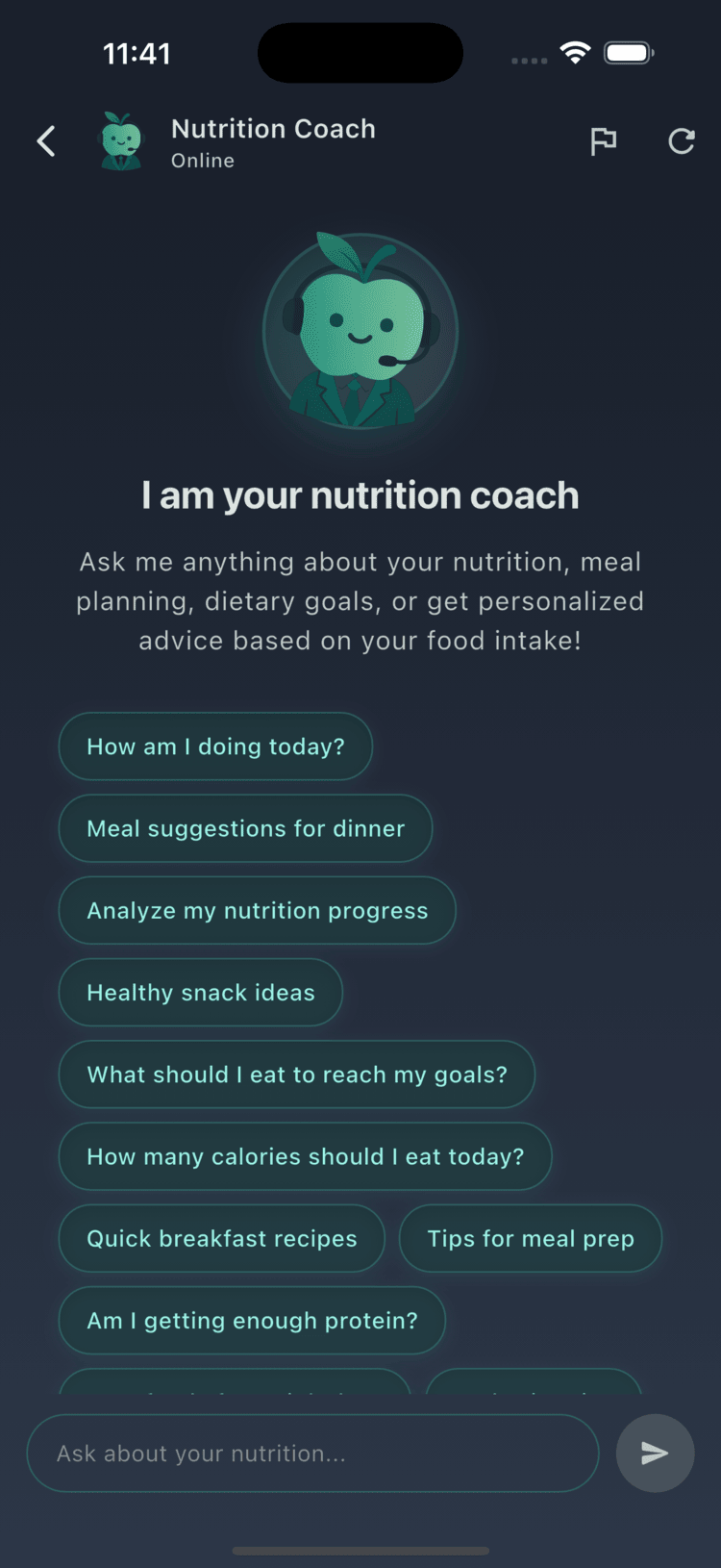721x1568 pixels.
Task: Refresh the coach conversation
Action: pos(681,141)
